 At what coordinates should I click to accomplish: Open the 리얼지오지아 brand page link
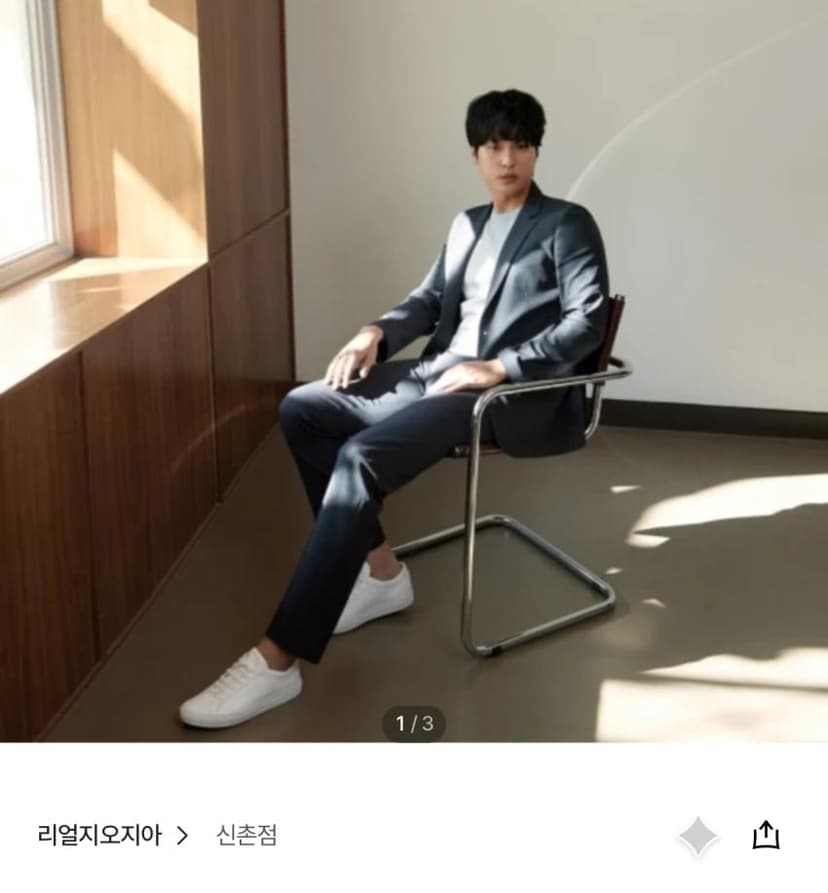click(x=112, y=835)
